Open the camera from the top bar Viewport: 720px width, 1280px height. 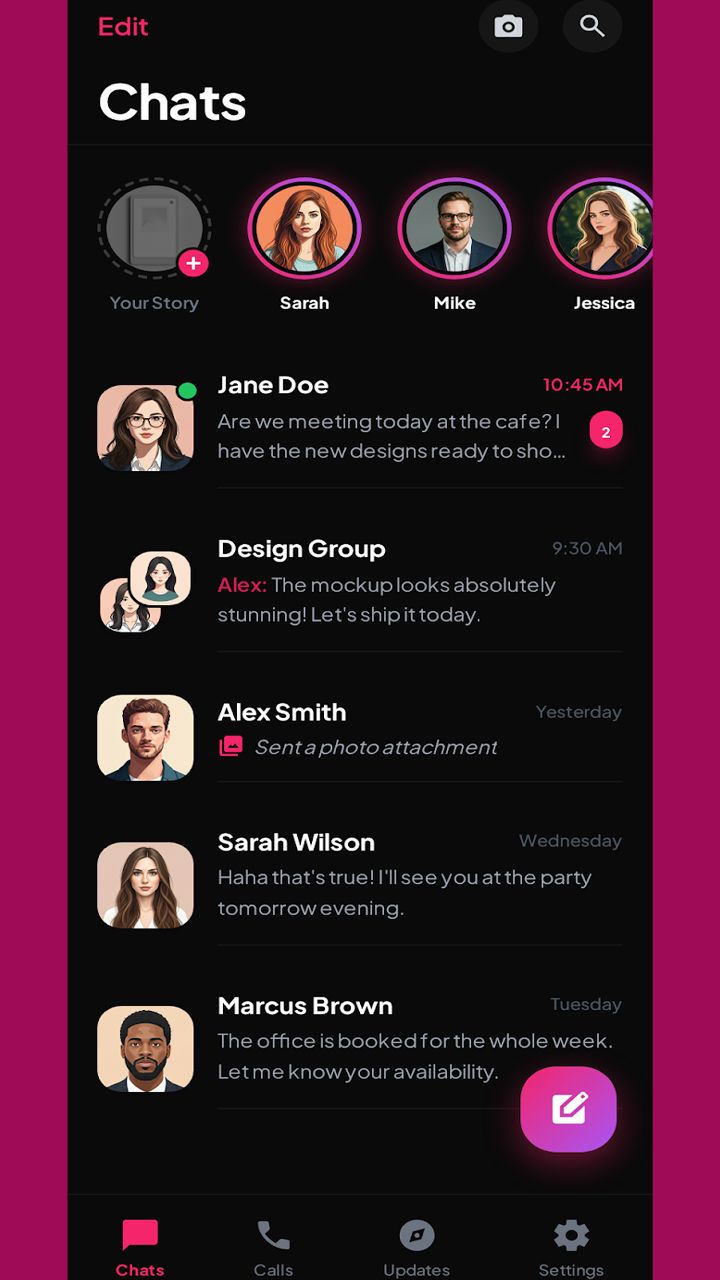click(x=508, y=27)
